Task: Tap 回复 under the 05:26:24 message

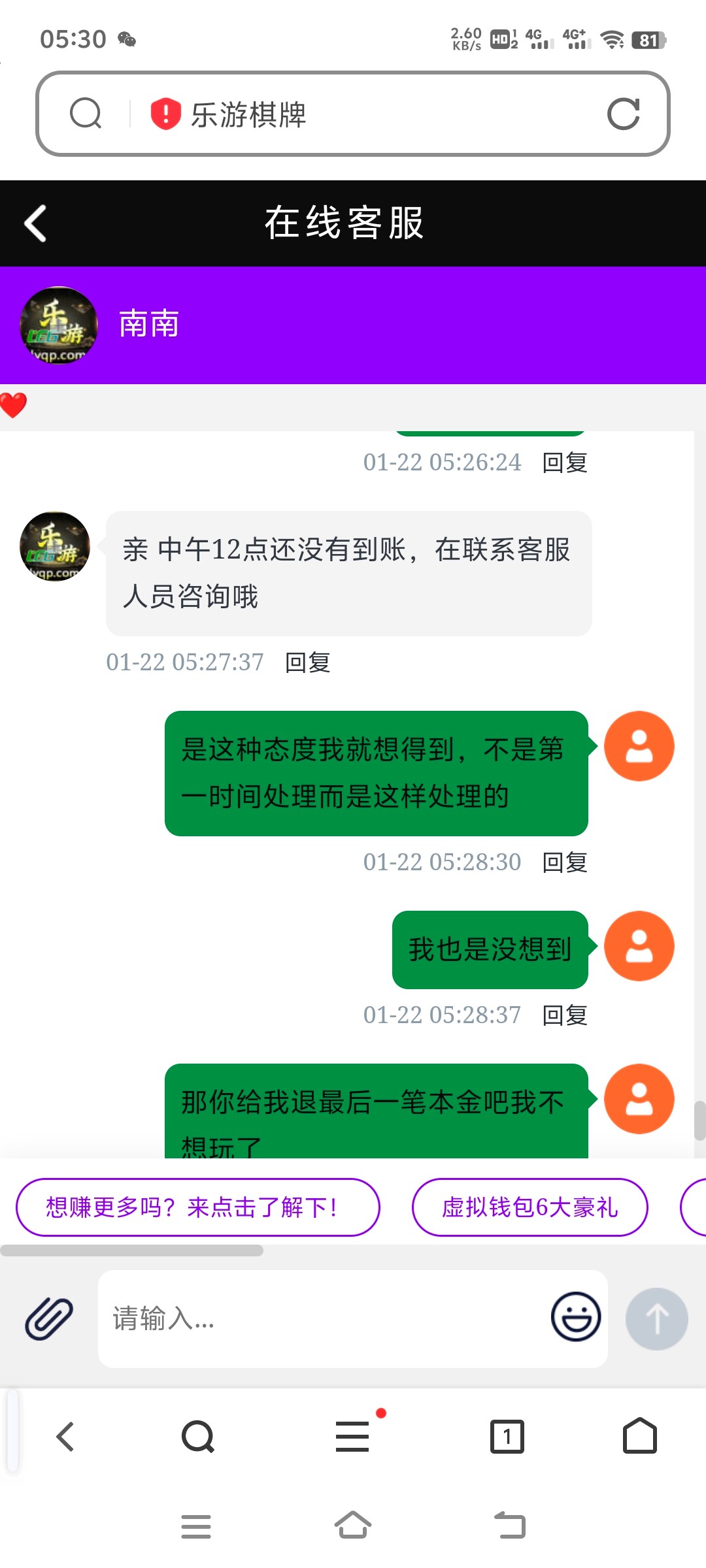Action: (x=565, y=463)
